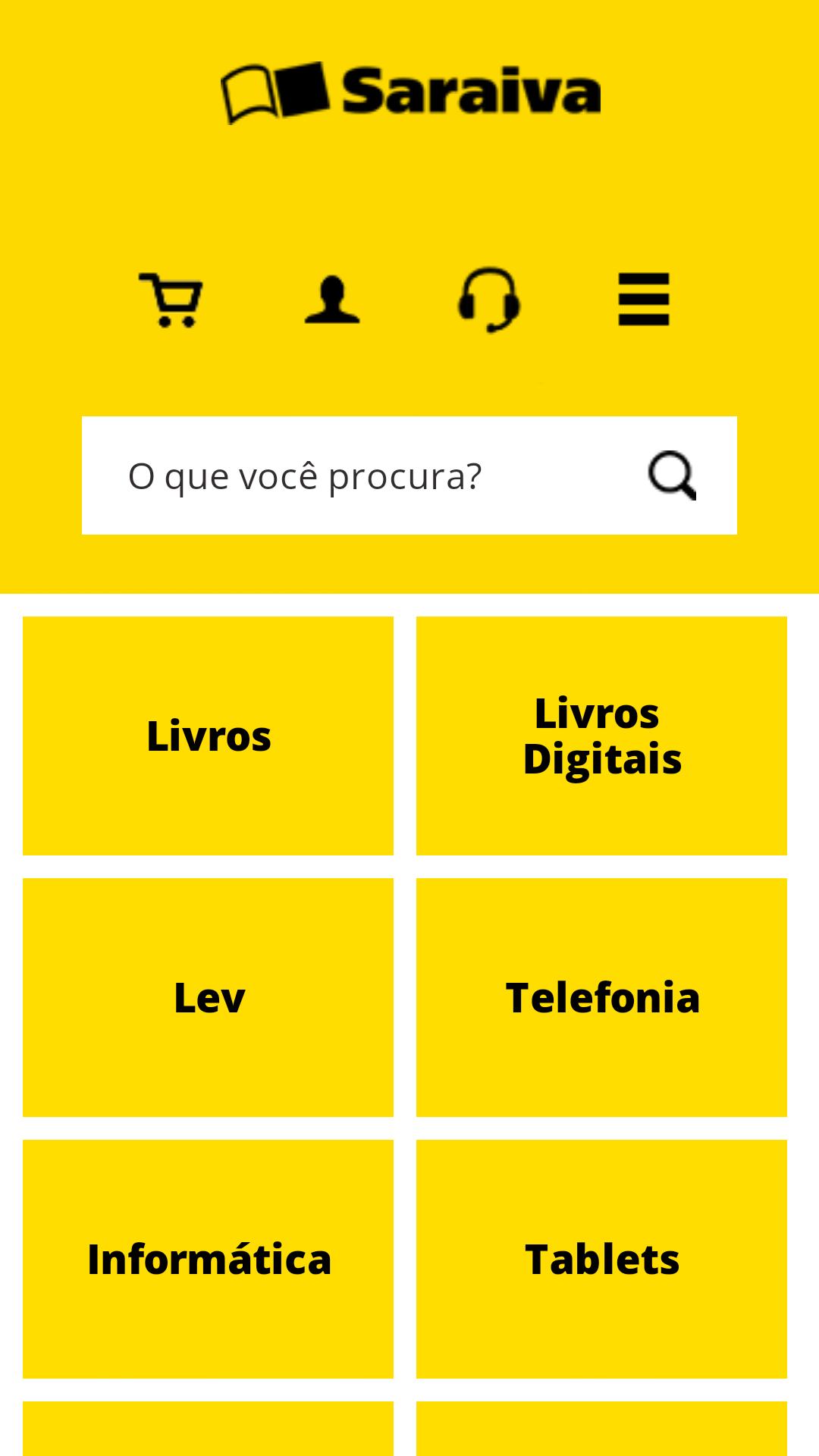The width and height of the screenshot is (819, 1456).
Task: Open the Livros category
Action: point(208,736)
